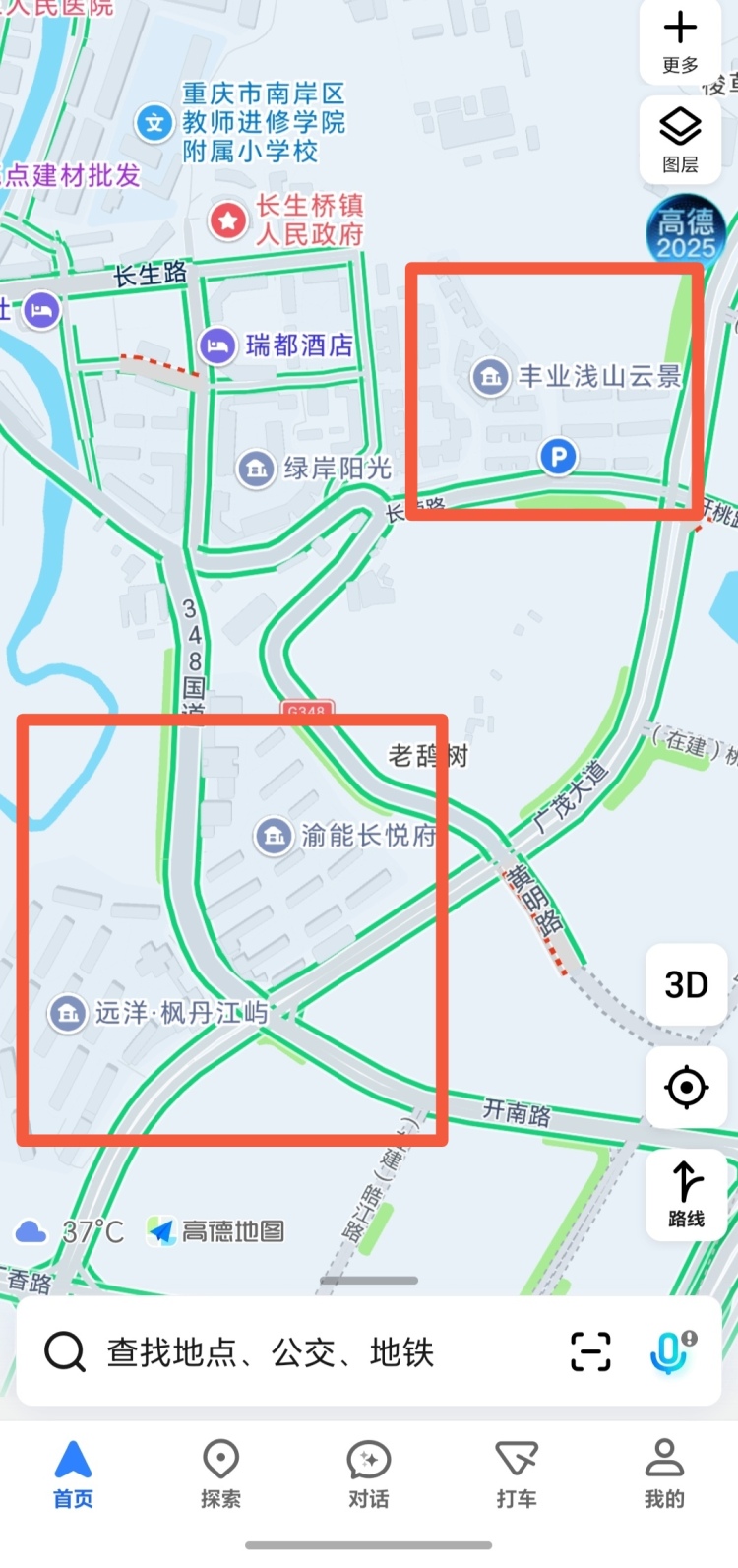Go to the 打车 ride-hailing tab
This screenshot has width=738, height=1568.
click(x=517, y=1474)
